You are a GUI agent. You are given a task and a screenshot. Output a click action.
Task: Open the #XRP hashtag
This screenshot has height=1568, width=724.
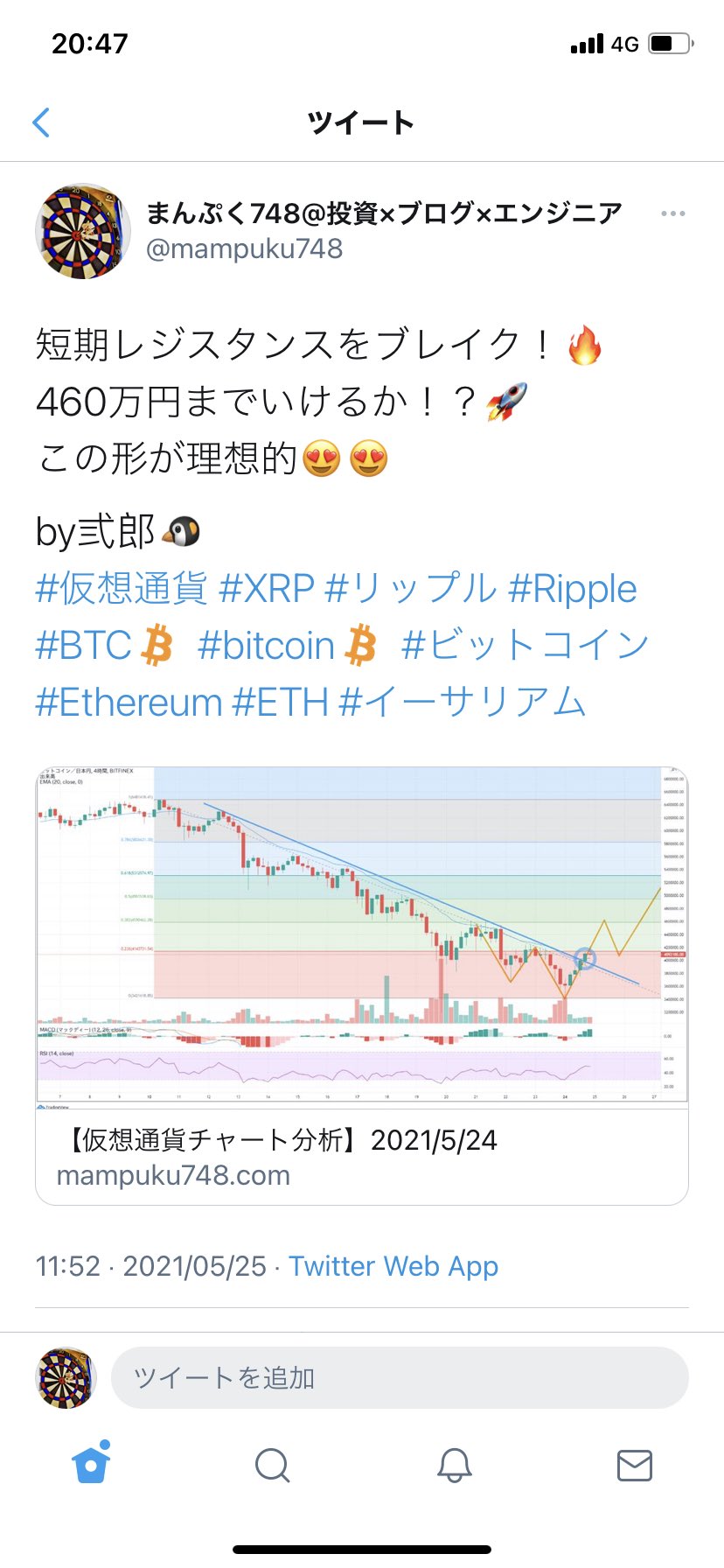(266, 589)
